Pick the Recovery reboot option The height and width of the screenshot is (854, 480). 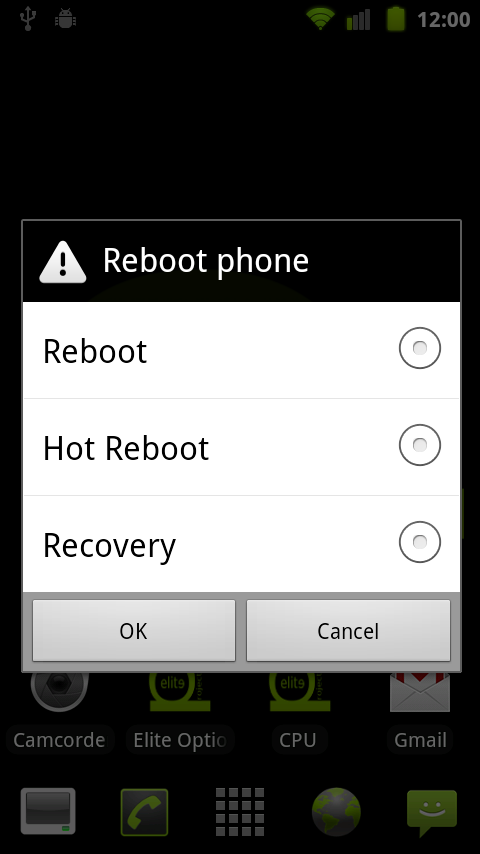pyautogui.click(x=241, y=544)
